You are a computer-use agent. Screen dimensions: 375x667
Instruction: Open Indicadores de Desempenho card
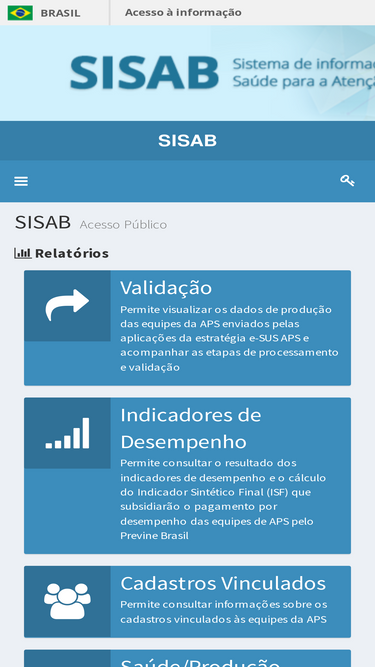(188, 476)
